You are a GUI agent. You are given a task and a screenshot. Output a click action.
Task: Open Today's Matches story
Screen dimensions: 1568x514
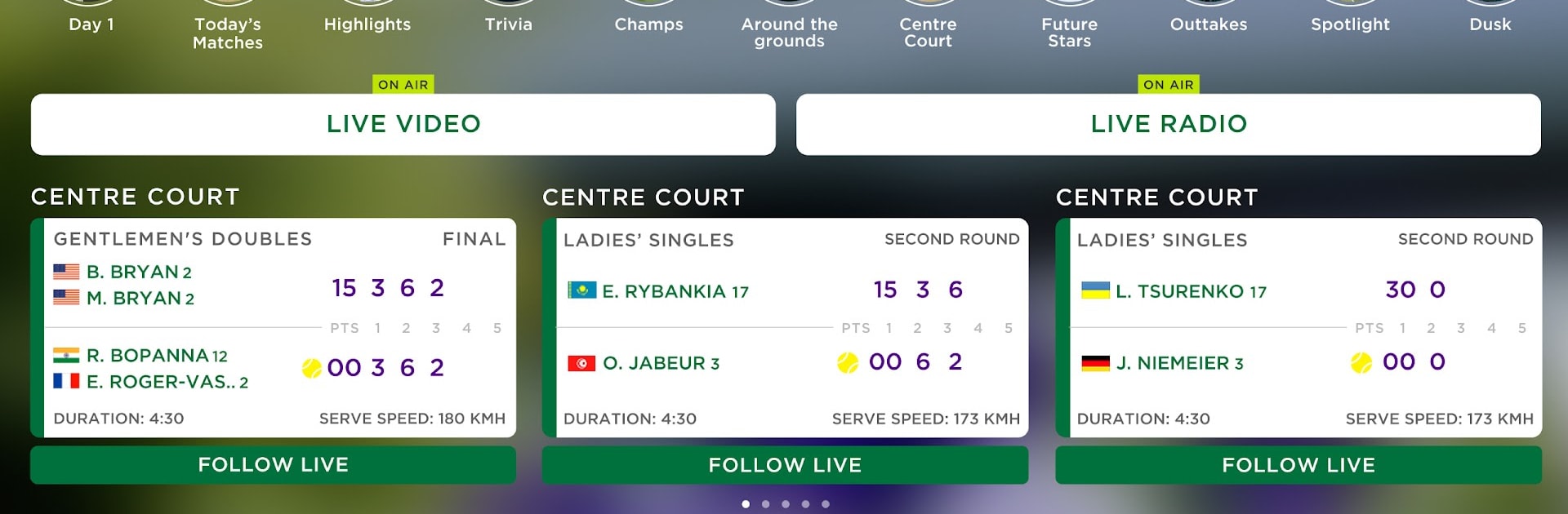pos(228,33)
